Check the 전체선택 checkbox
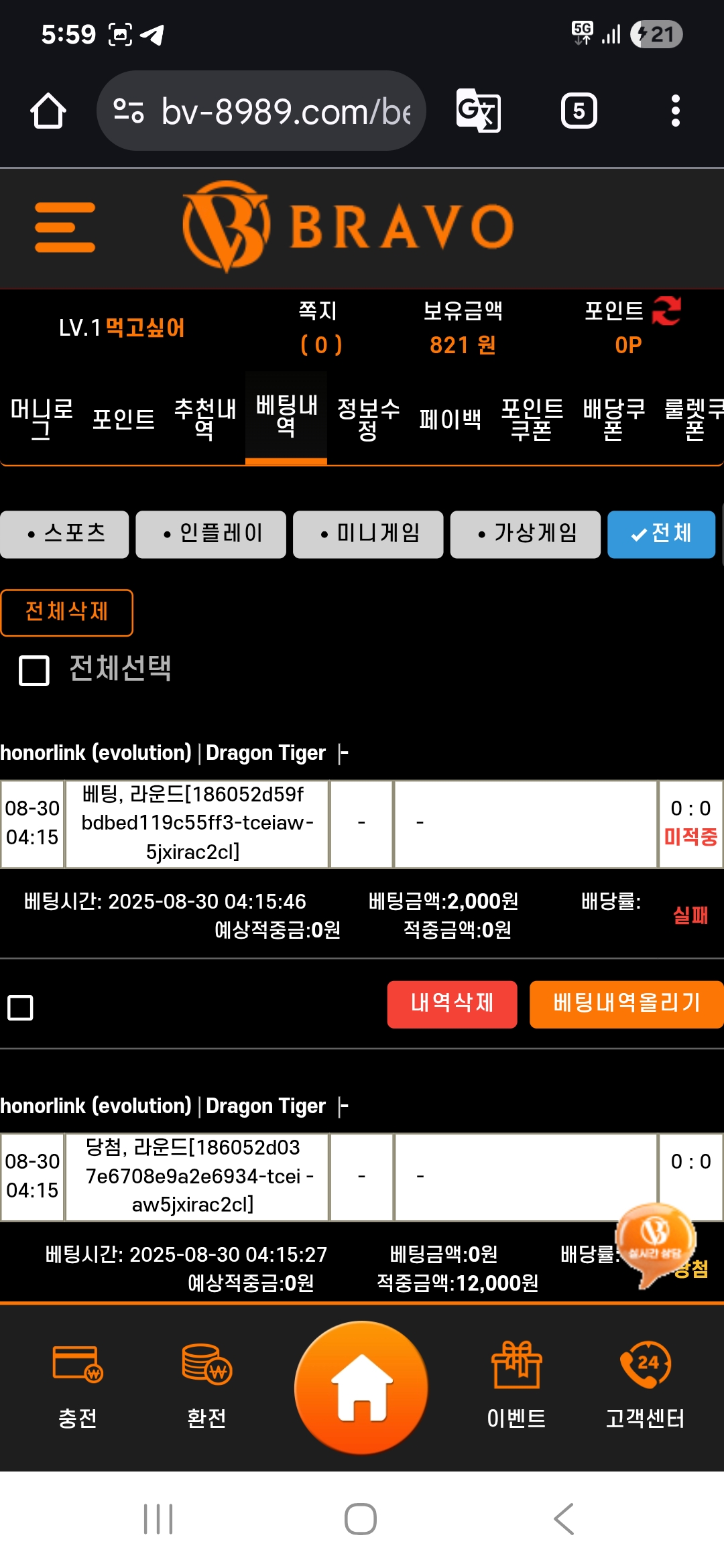 tap(34, 670)
